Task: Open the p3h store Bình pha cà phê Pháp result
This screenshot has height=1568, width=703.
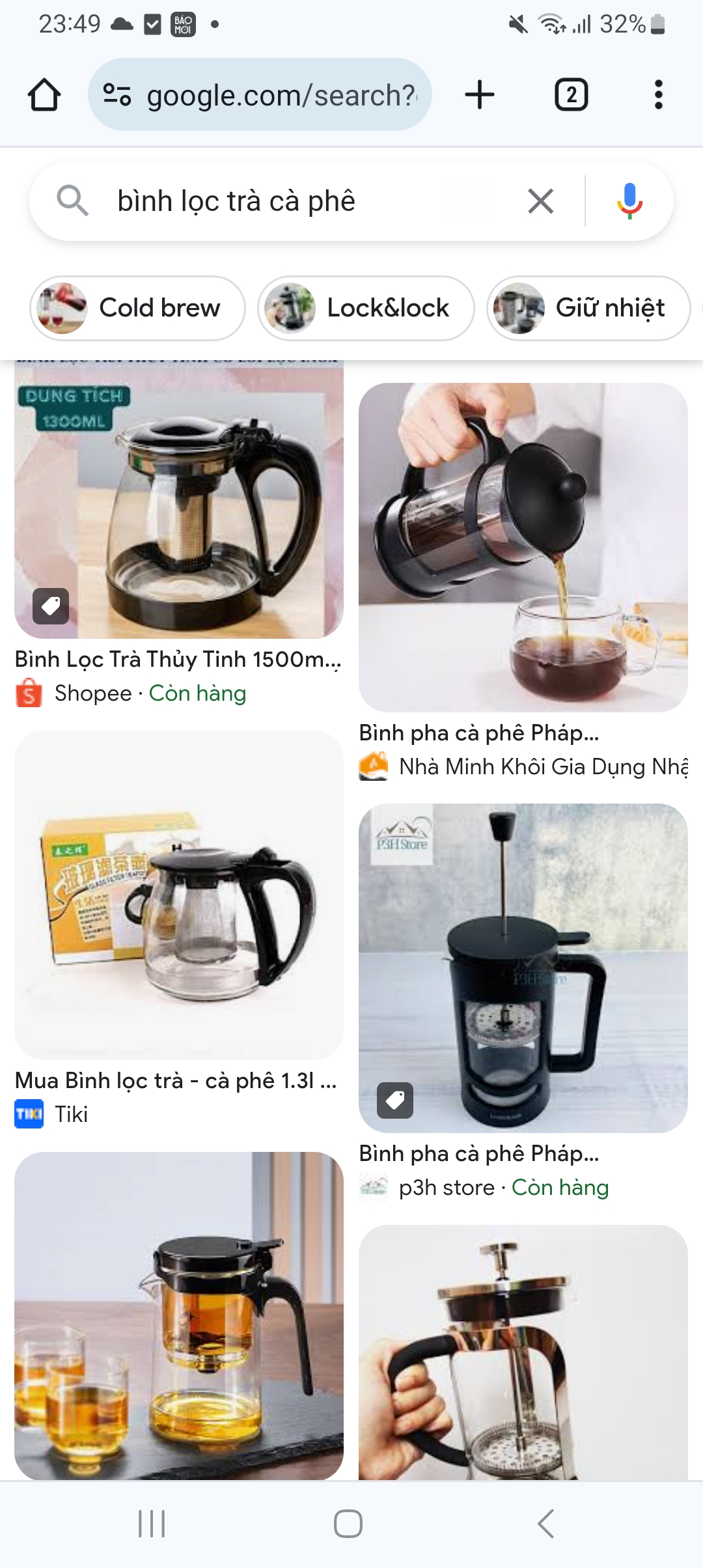Action: (523, 968)
